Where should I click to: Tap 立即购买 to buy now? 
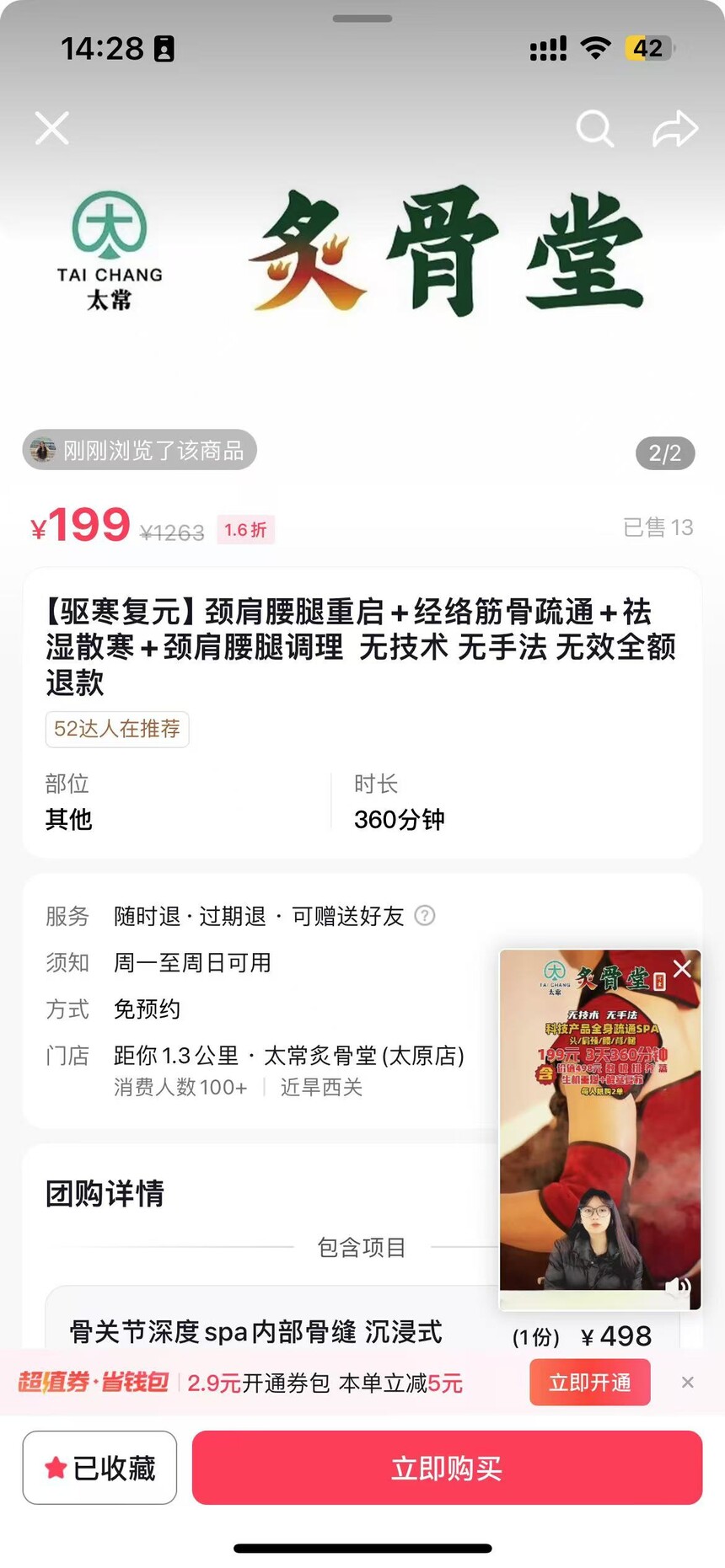(447, 1469)
